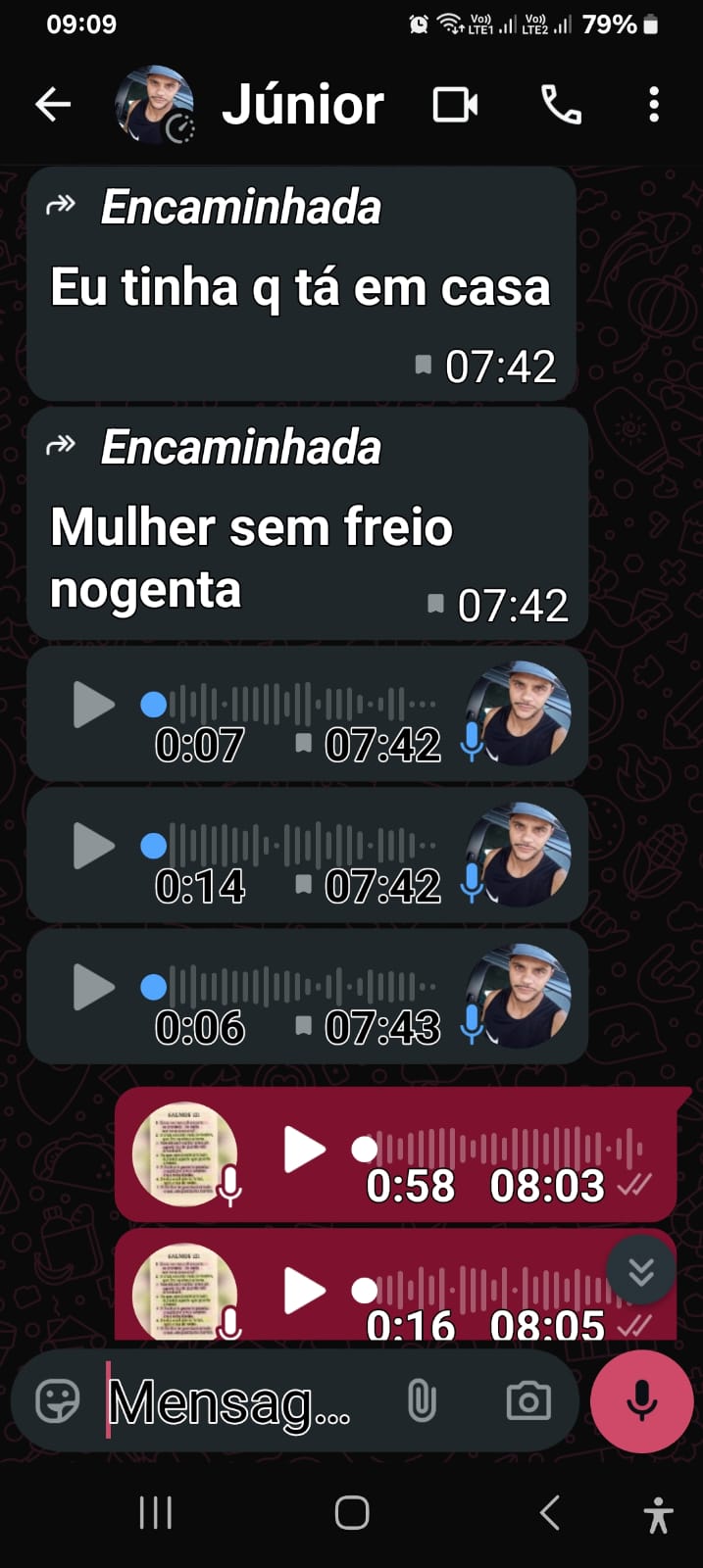The width and height of the screenshot is (703, 1568).
Task: Open Júnior's contact profile
Action: pos(302,105)
